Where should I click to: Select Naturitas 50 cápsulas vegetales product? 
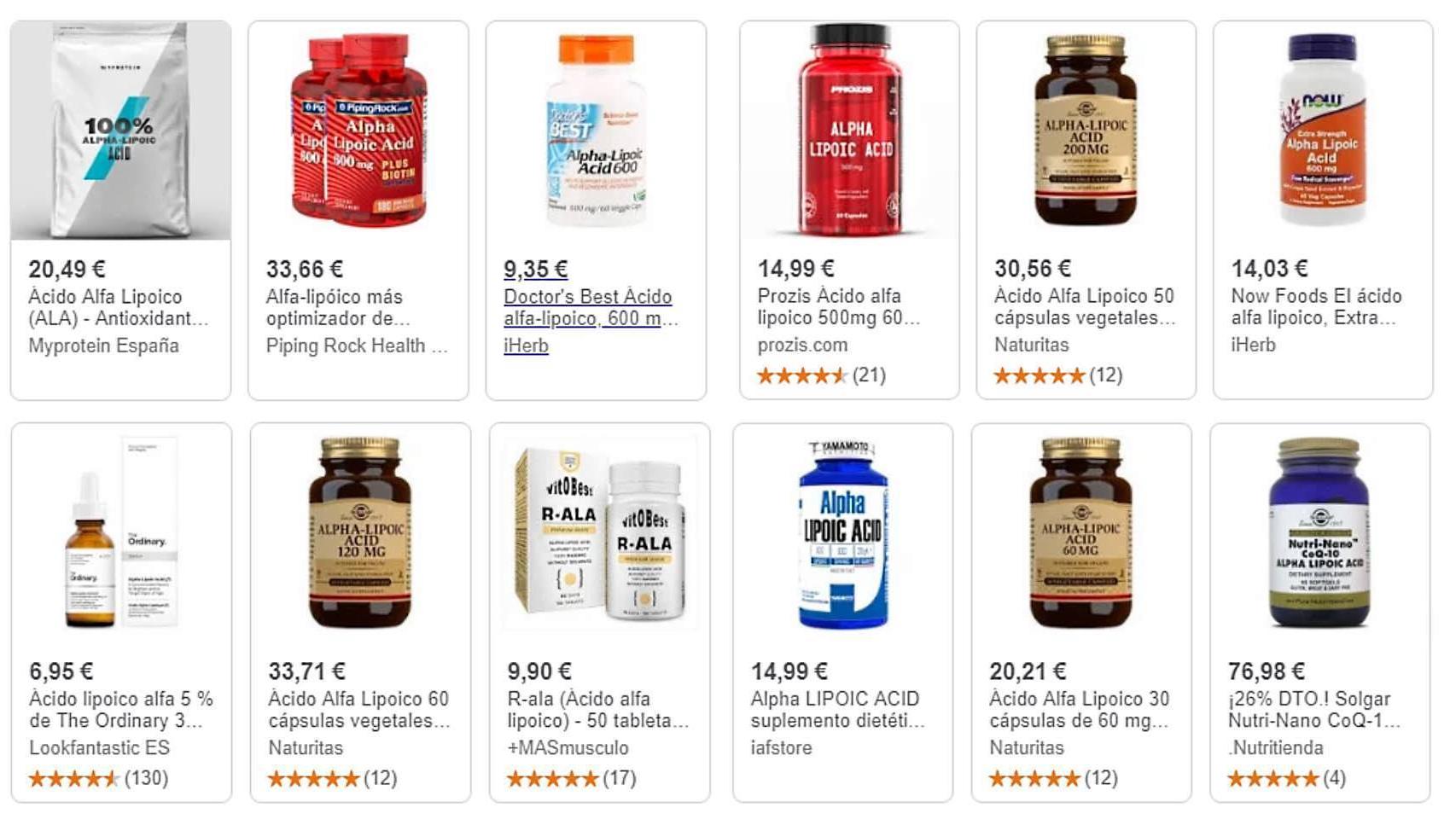(1085, 306)
